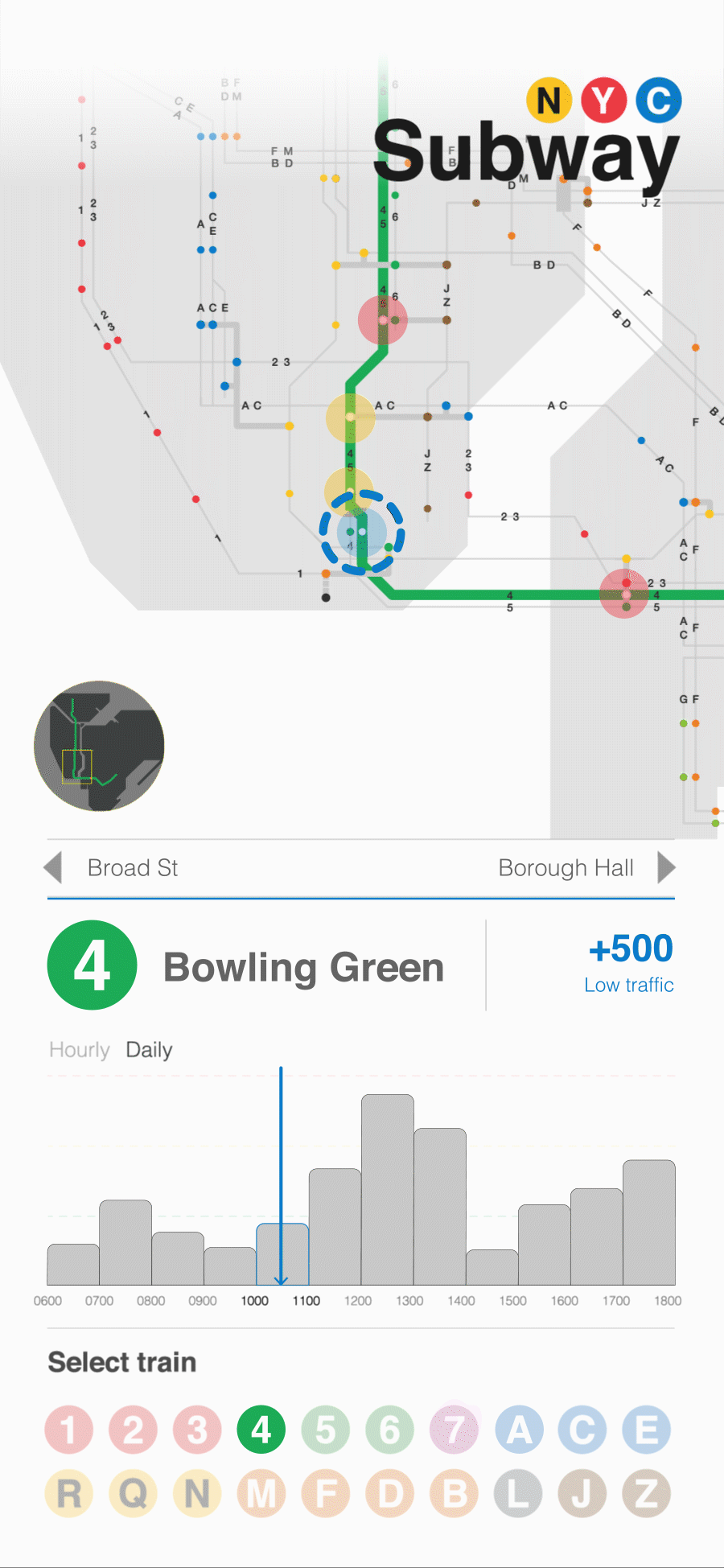The width and height of the screenshot is (724, 1568).
Task: Switch to the Daily view
Action: 149,1050
